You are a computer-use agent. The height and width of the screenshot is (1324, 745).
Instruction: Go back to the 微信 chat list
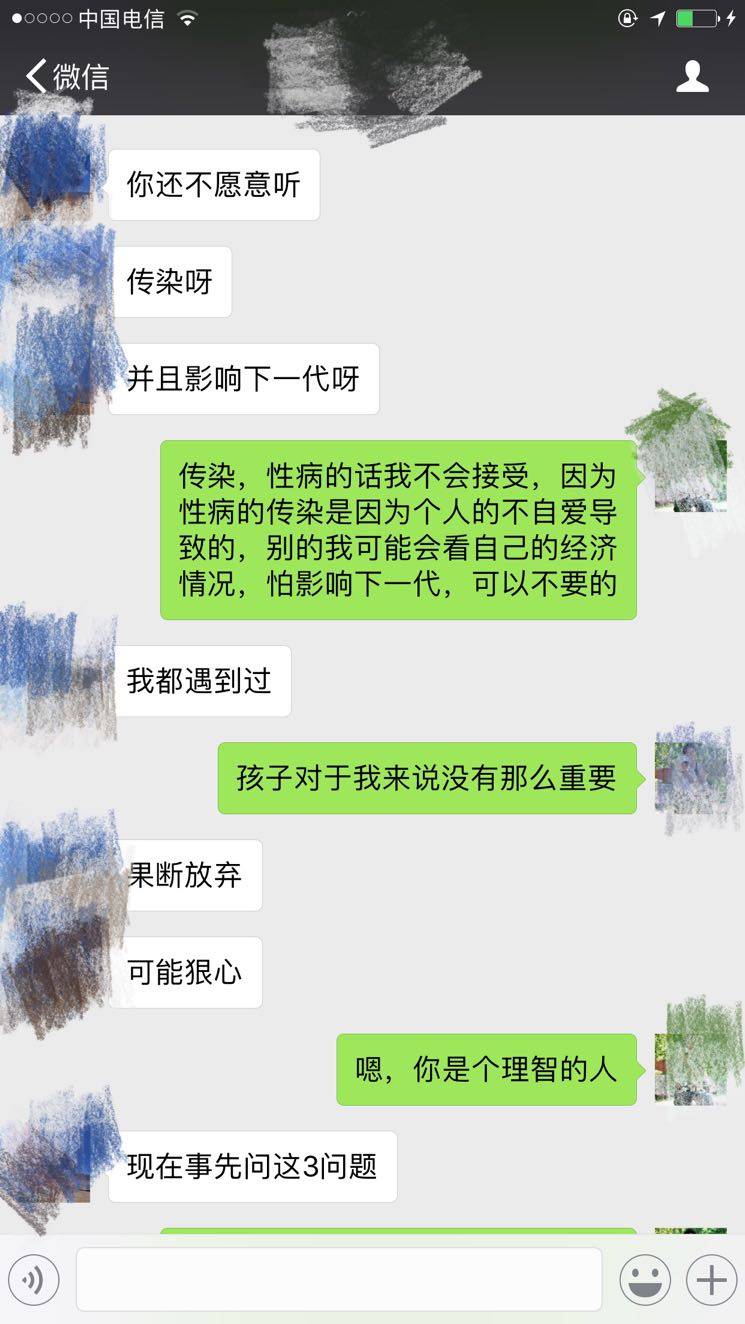66,76
